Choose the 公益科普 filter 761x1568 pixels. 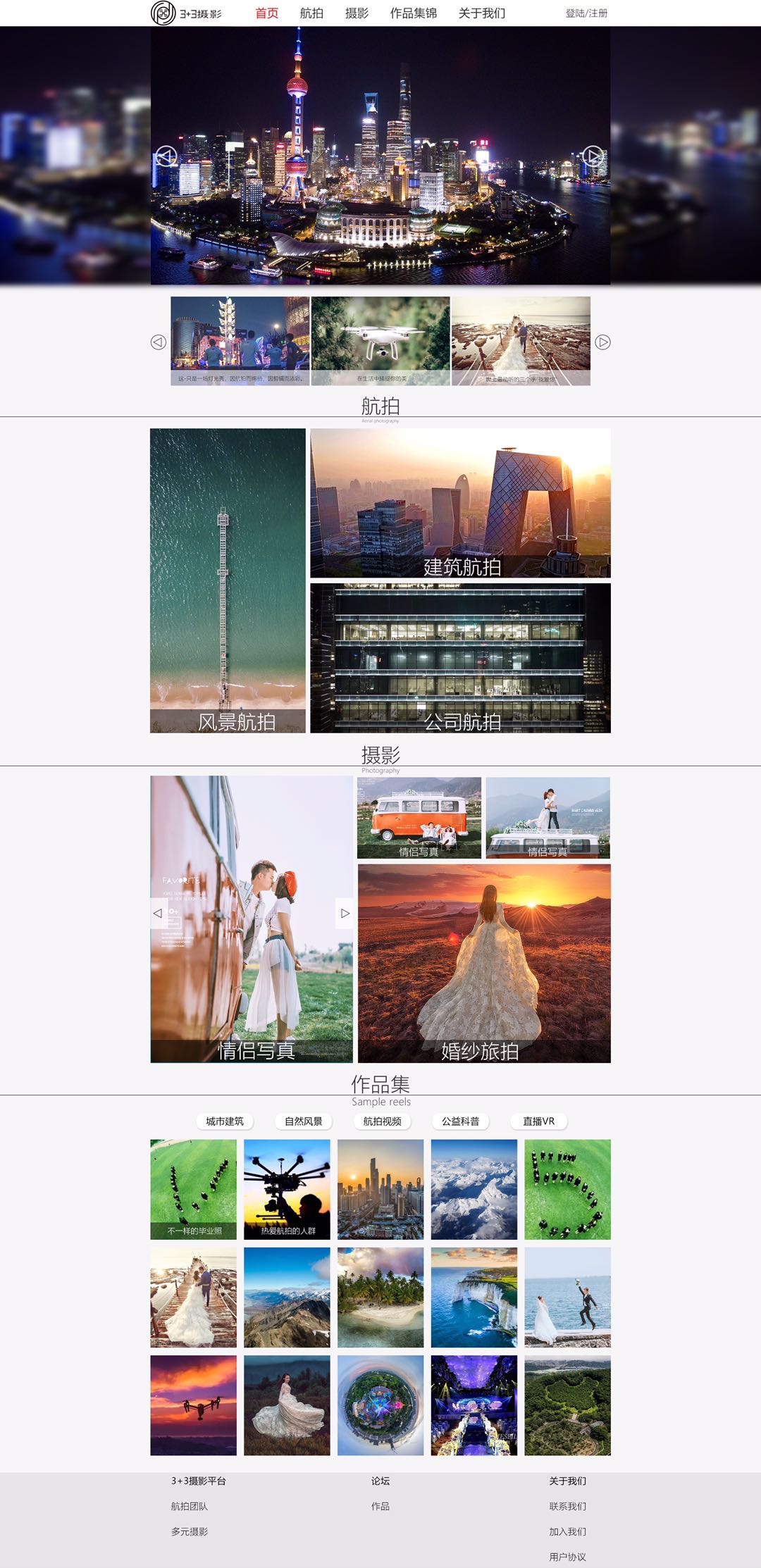coord(461,1121)
